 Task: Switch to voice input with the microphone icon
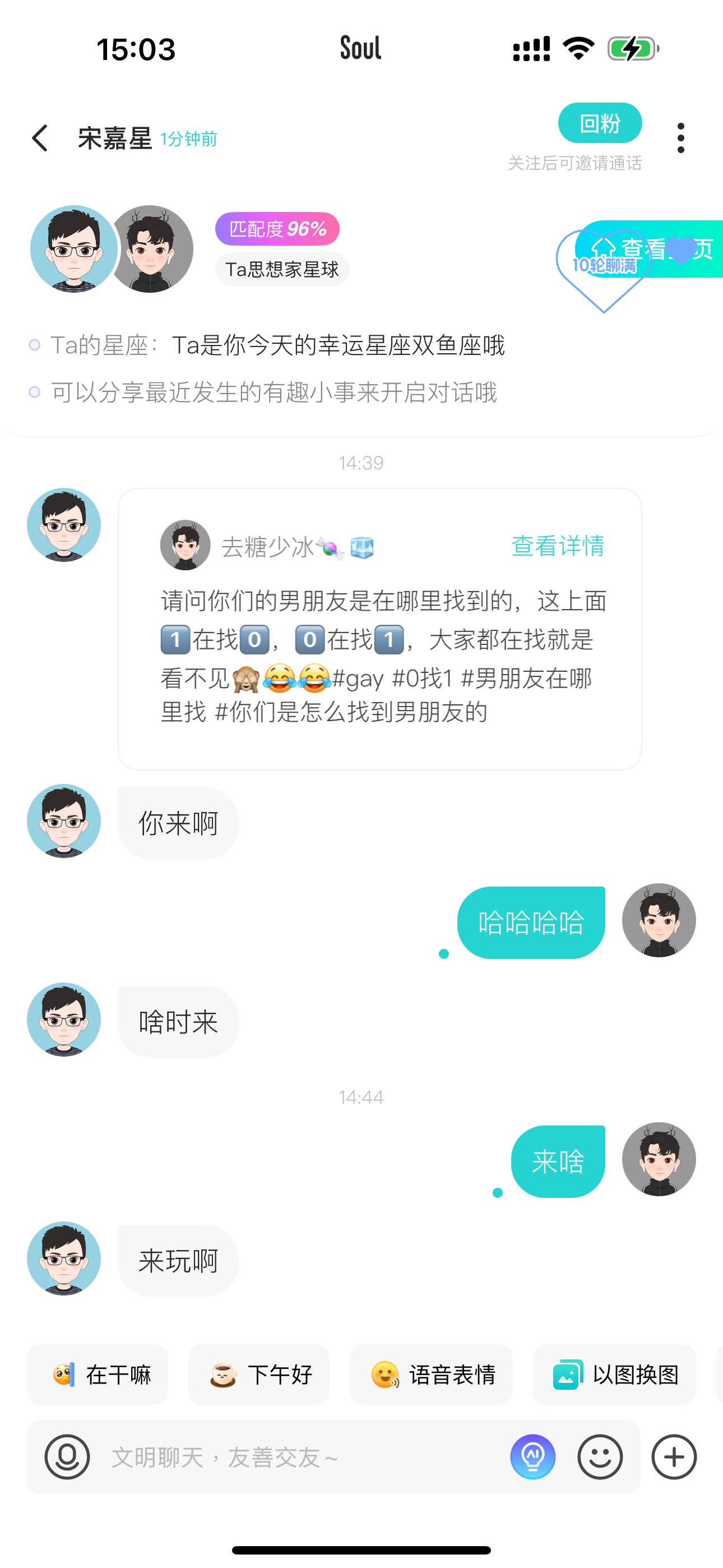[x=67, y=1457]
